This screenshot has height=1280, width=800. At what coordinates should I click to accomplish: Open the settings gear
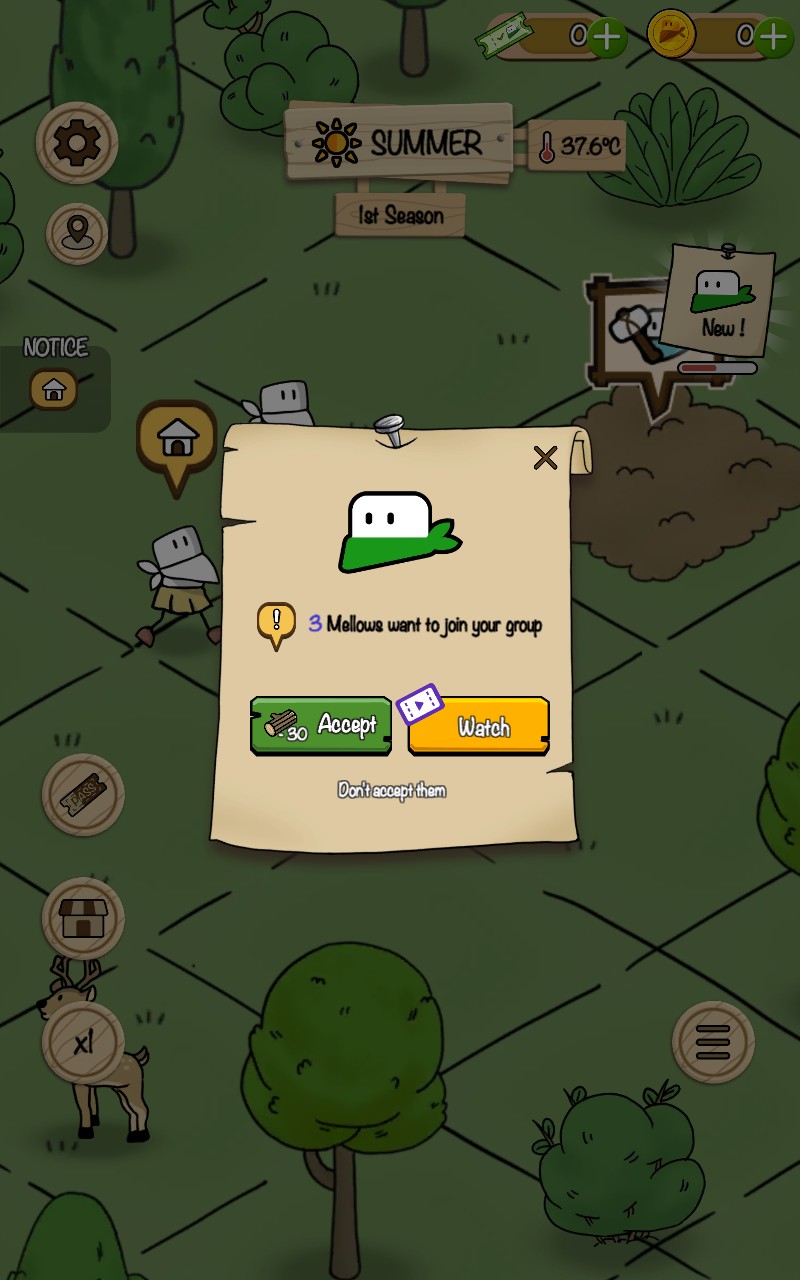click(x=77, y=143)
